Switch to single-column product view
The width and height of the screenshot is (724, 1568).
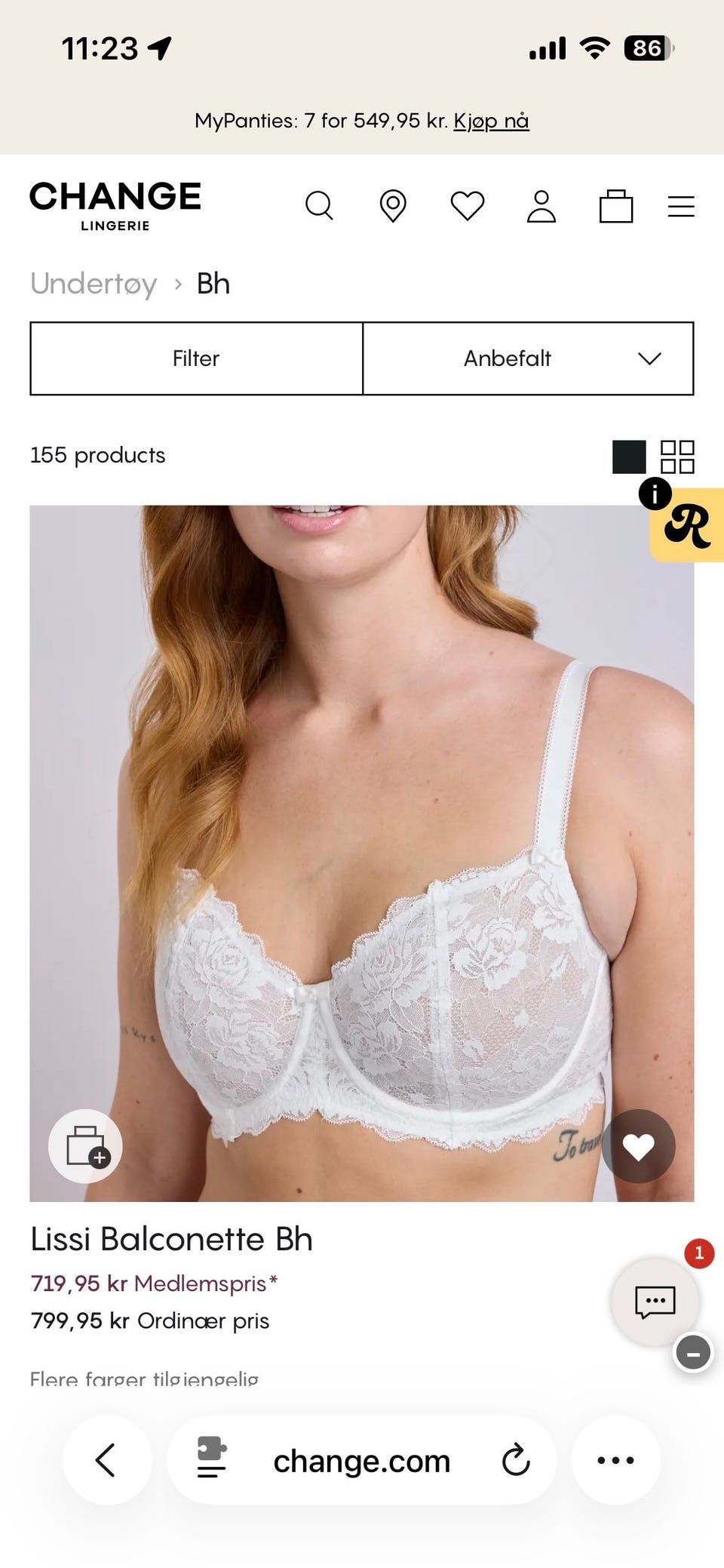click(x=629, y=457)
